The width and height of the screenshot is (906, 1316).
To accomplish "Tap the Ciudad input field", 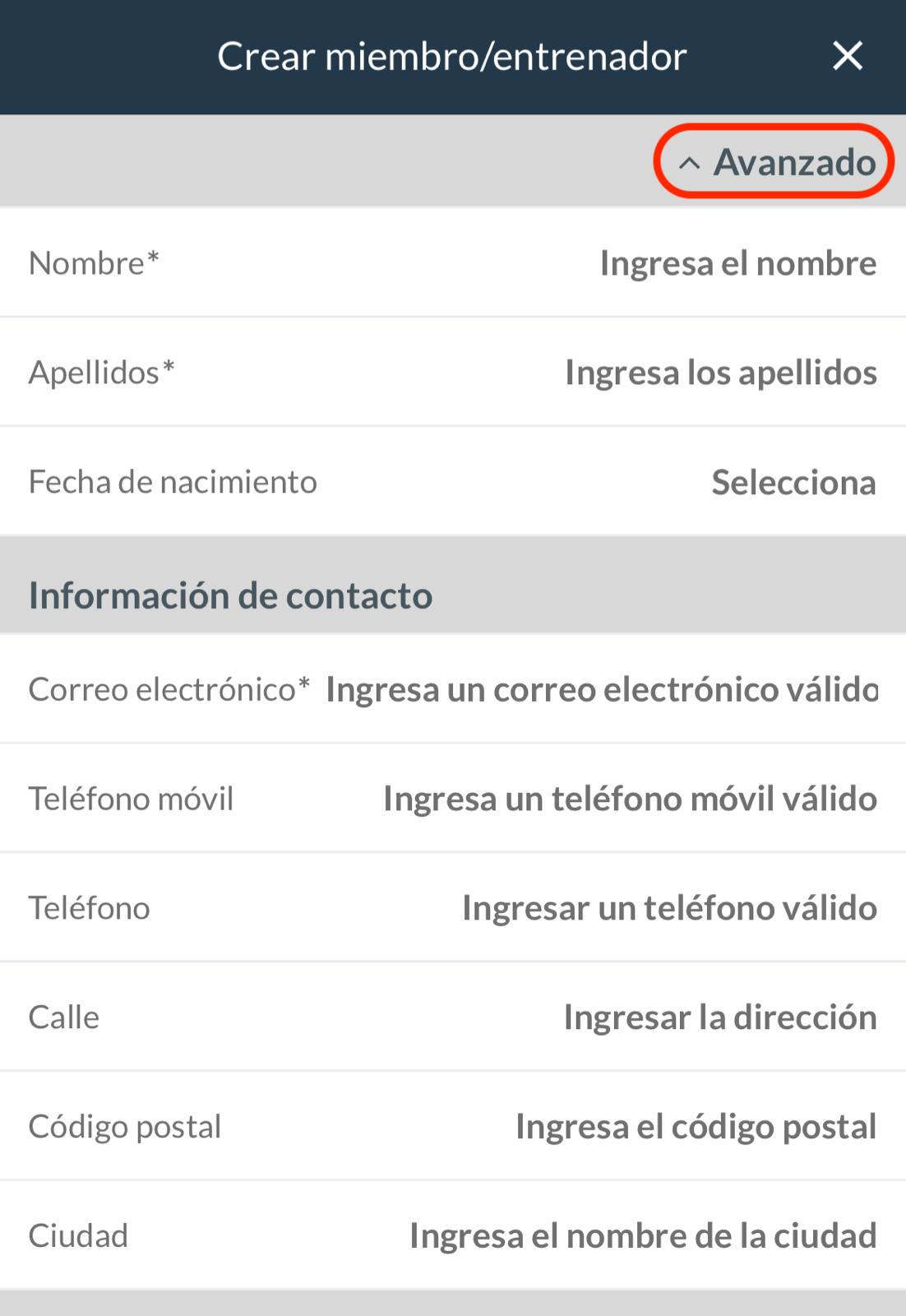I will (642, 1236).
